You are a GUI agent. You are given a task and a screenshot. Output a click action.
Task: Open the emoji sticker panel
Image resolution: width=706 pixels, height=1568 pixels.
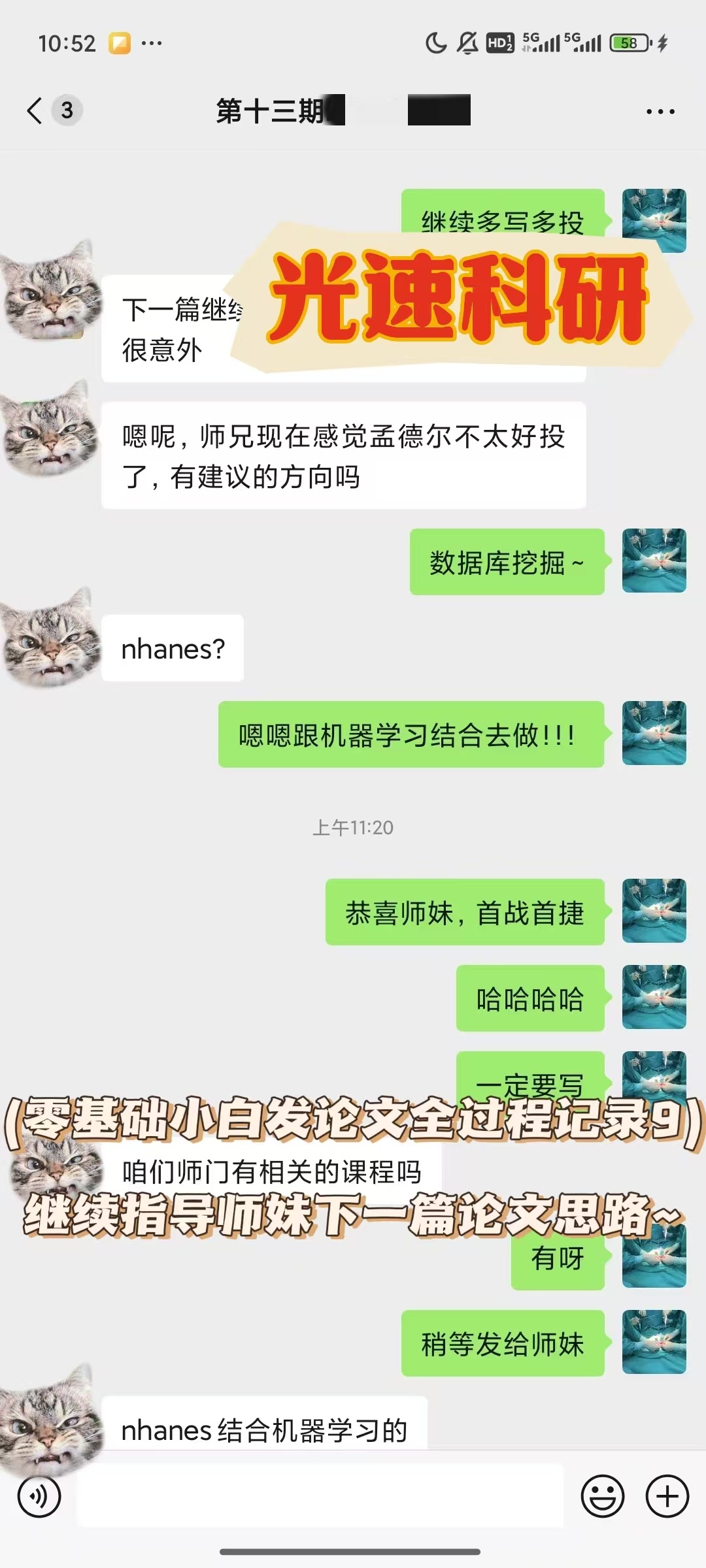[x=602, y=1495]
